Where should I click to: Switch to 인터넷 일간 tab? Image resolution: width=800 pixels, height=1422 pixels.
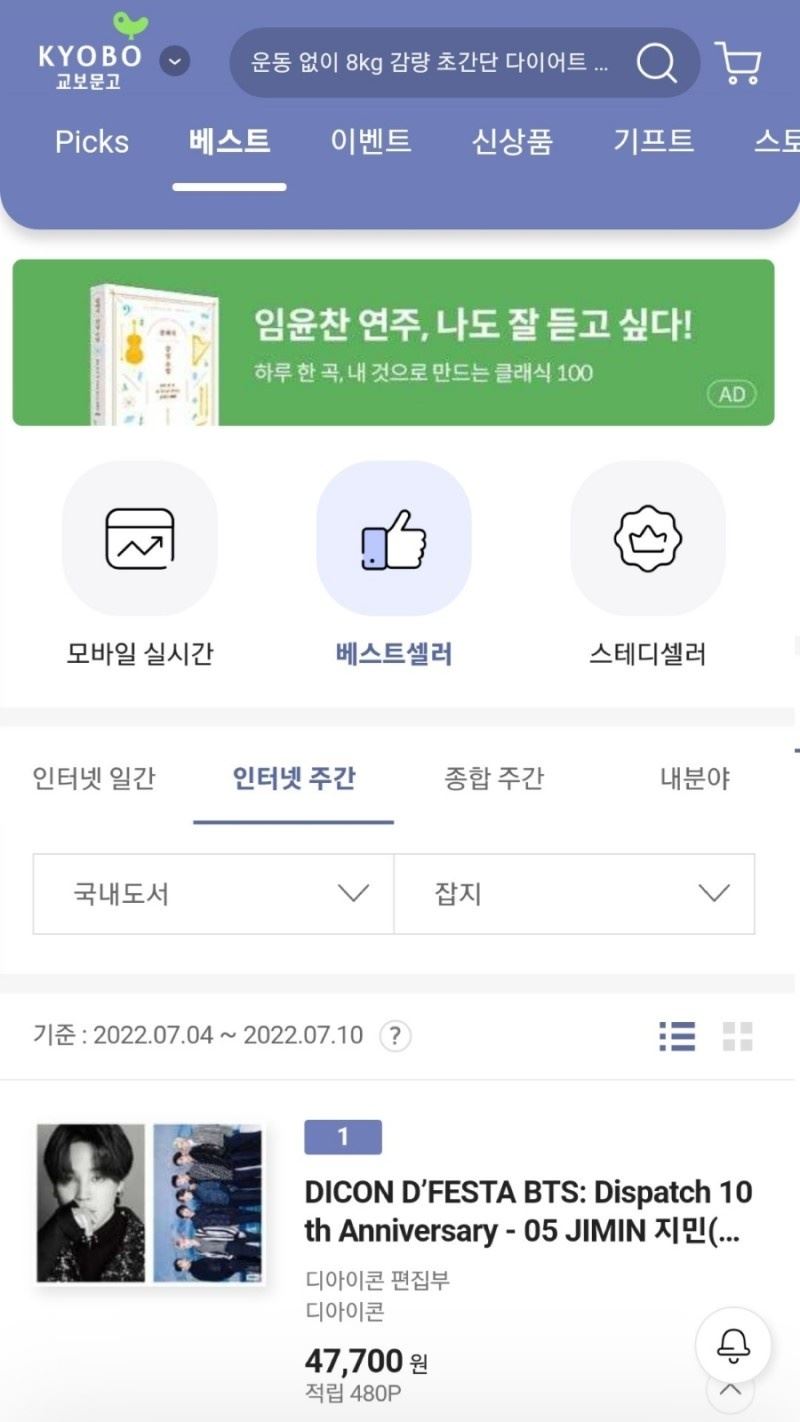94,778
